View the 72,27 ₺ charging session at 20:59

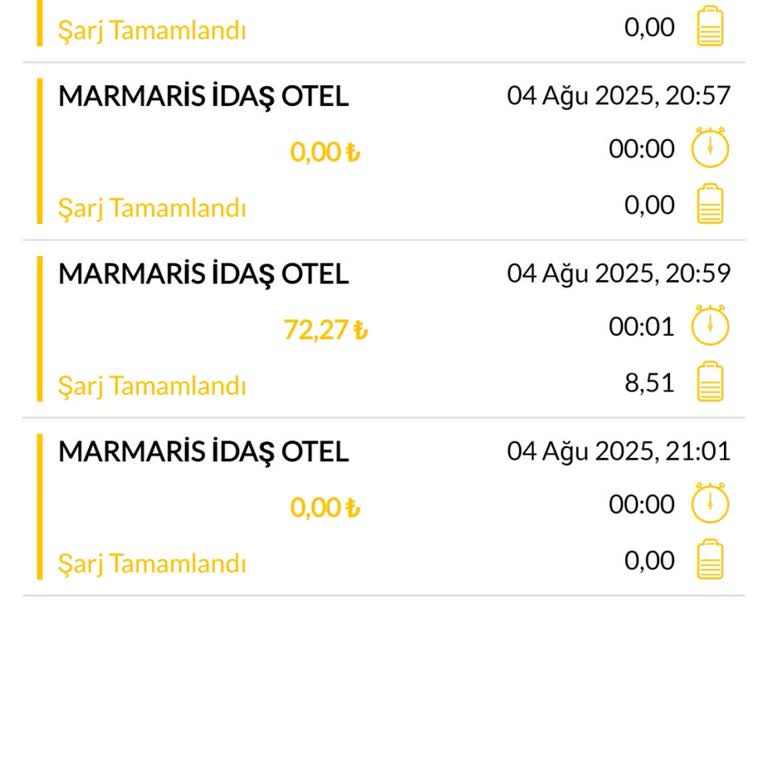coord(384,329)
